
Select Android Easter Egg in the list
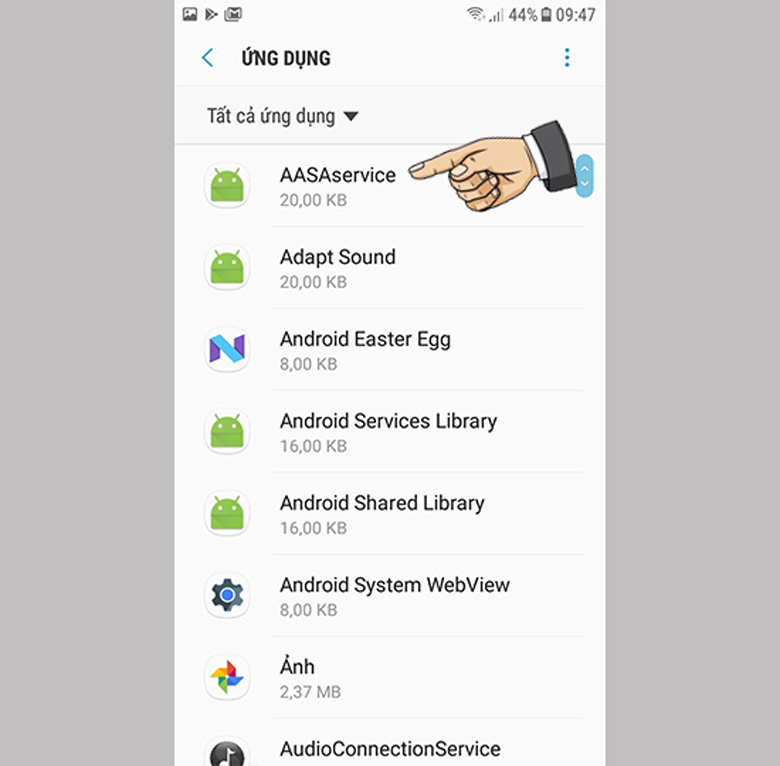[365, 350]
